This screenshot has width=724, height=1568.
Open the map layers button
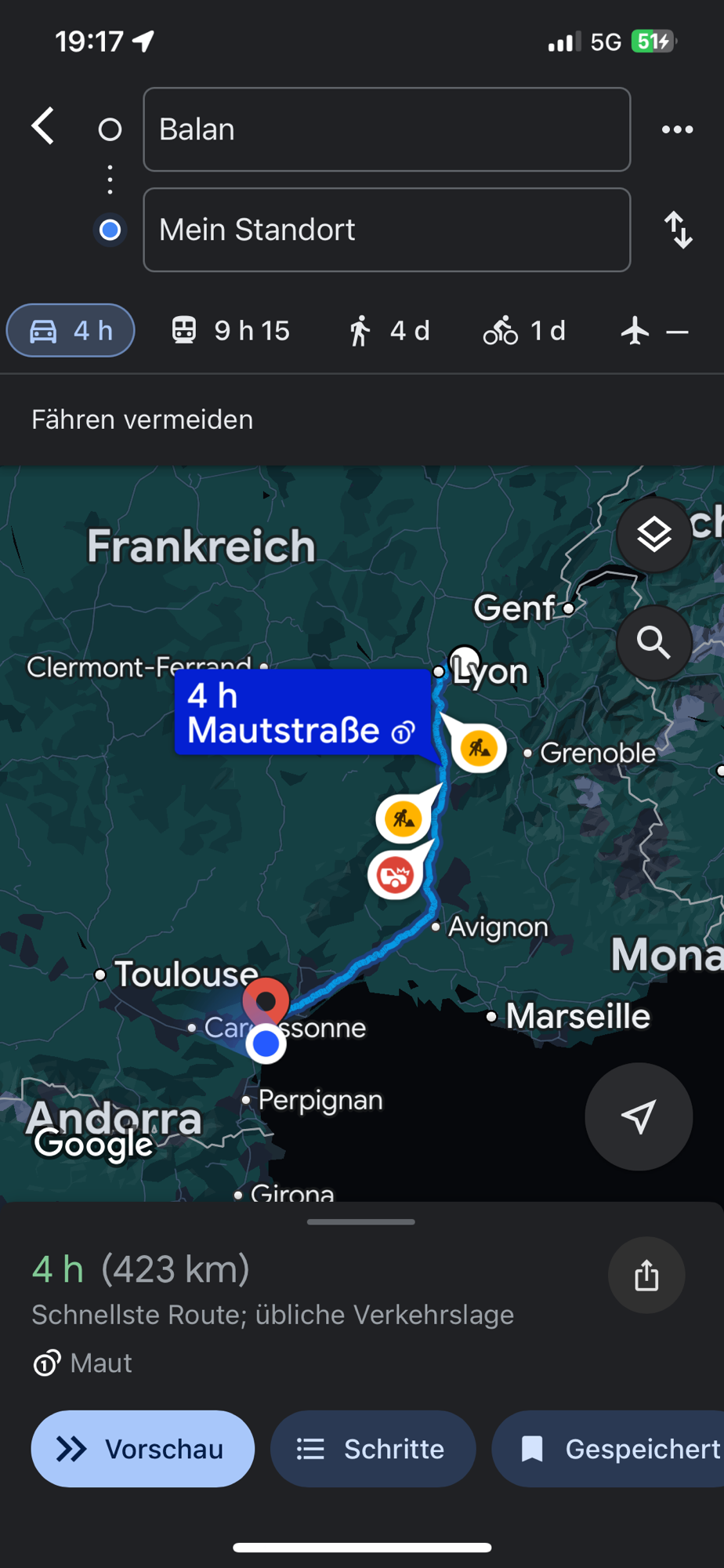tap(653, 535)
